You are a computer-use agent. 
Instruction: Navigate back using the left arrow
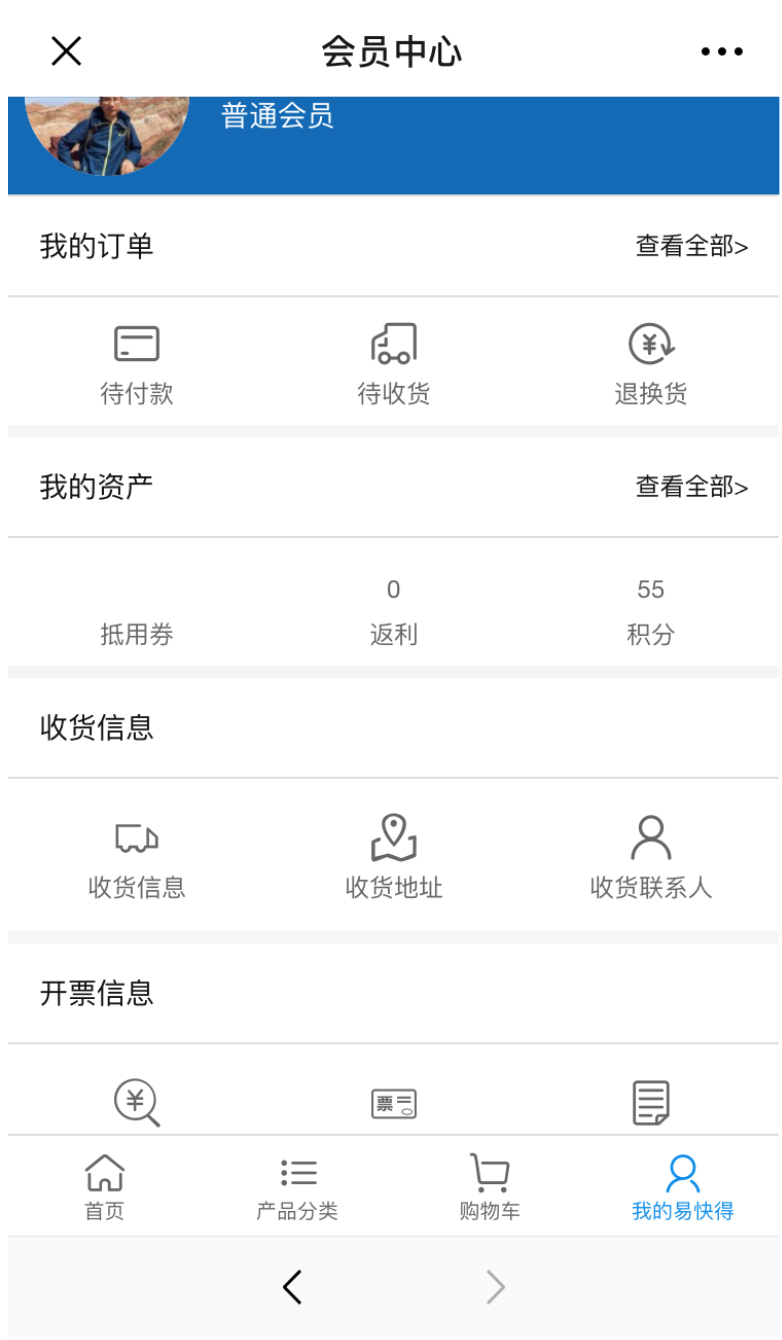coord(293,1287)
